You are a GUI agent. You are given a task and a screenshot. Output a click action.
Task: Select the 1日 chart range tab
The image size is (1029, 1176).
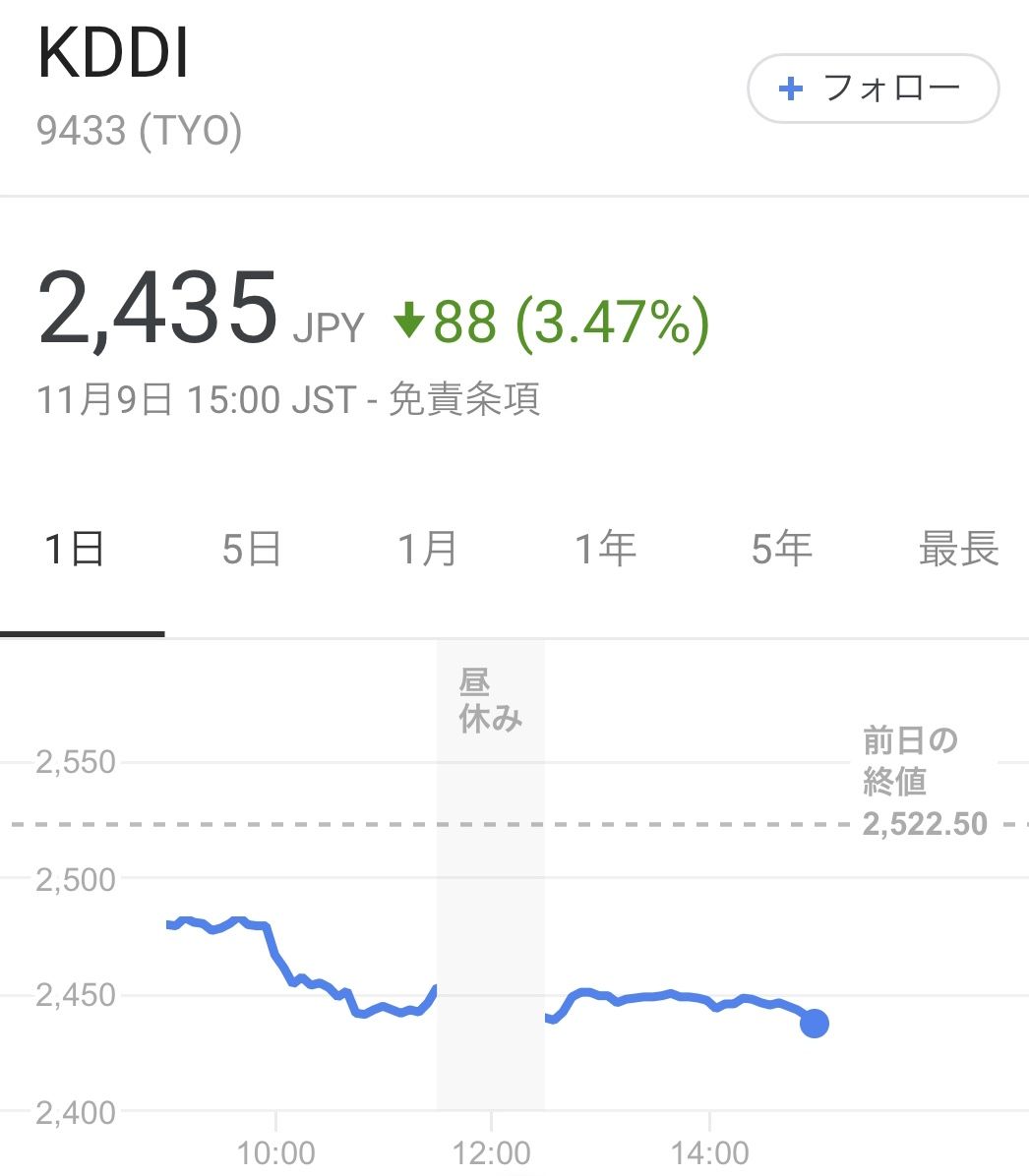click(x=75, y=549)
